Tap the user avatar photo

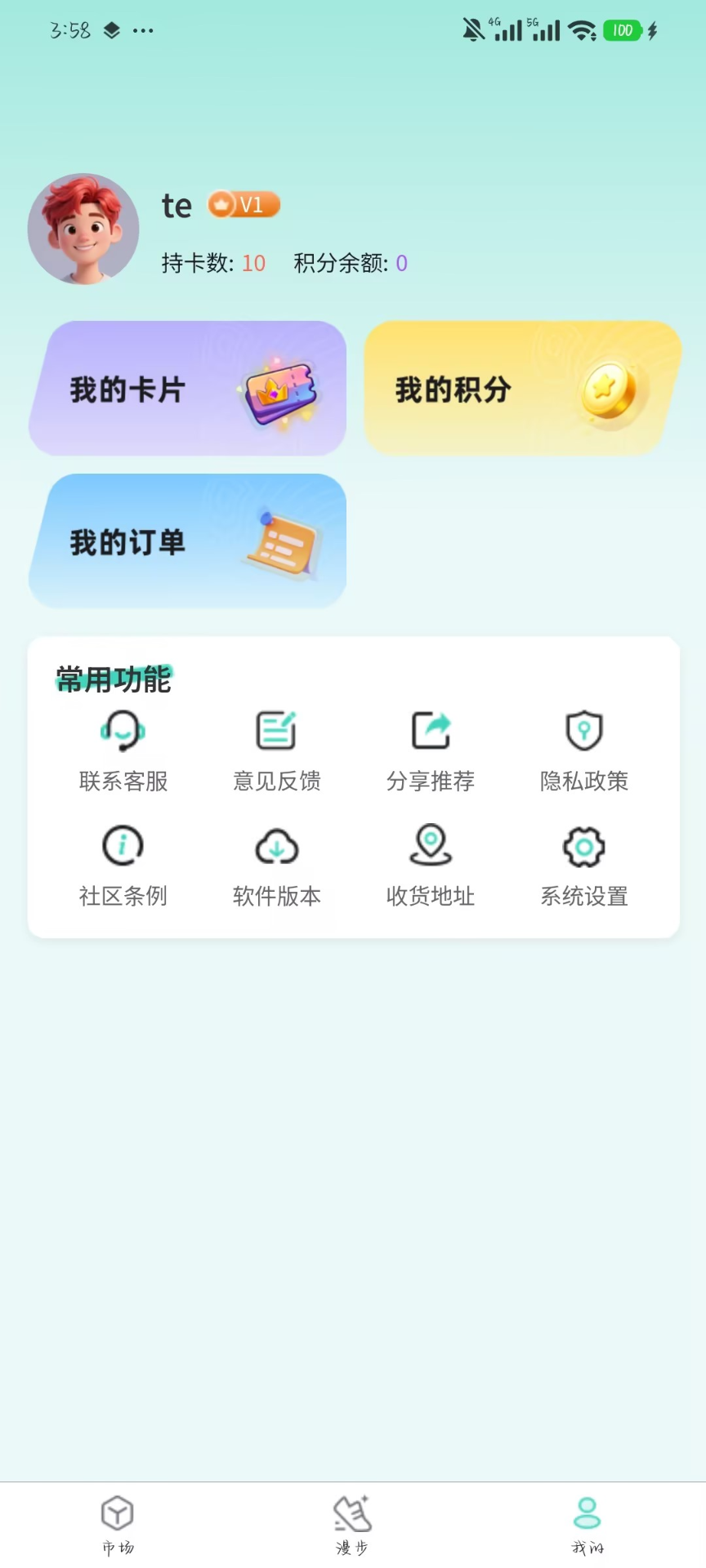(x=83, y=229)
